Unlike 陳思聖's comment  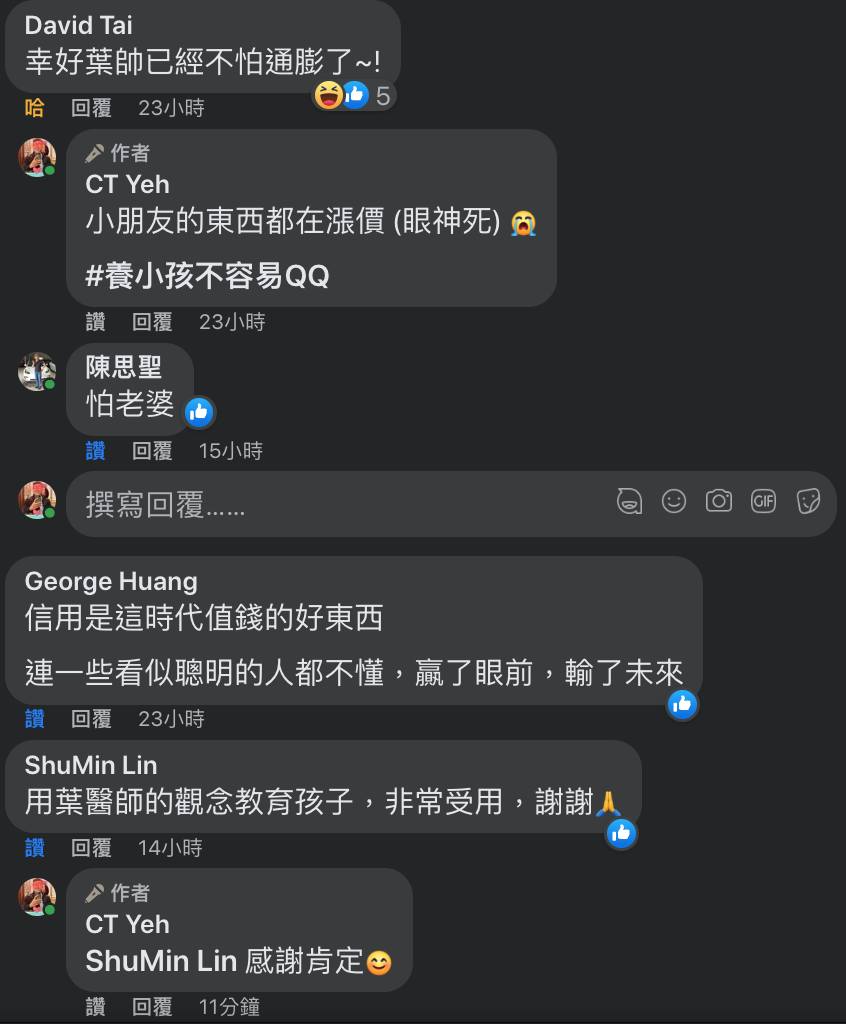[95, 451]
